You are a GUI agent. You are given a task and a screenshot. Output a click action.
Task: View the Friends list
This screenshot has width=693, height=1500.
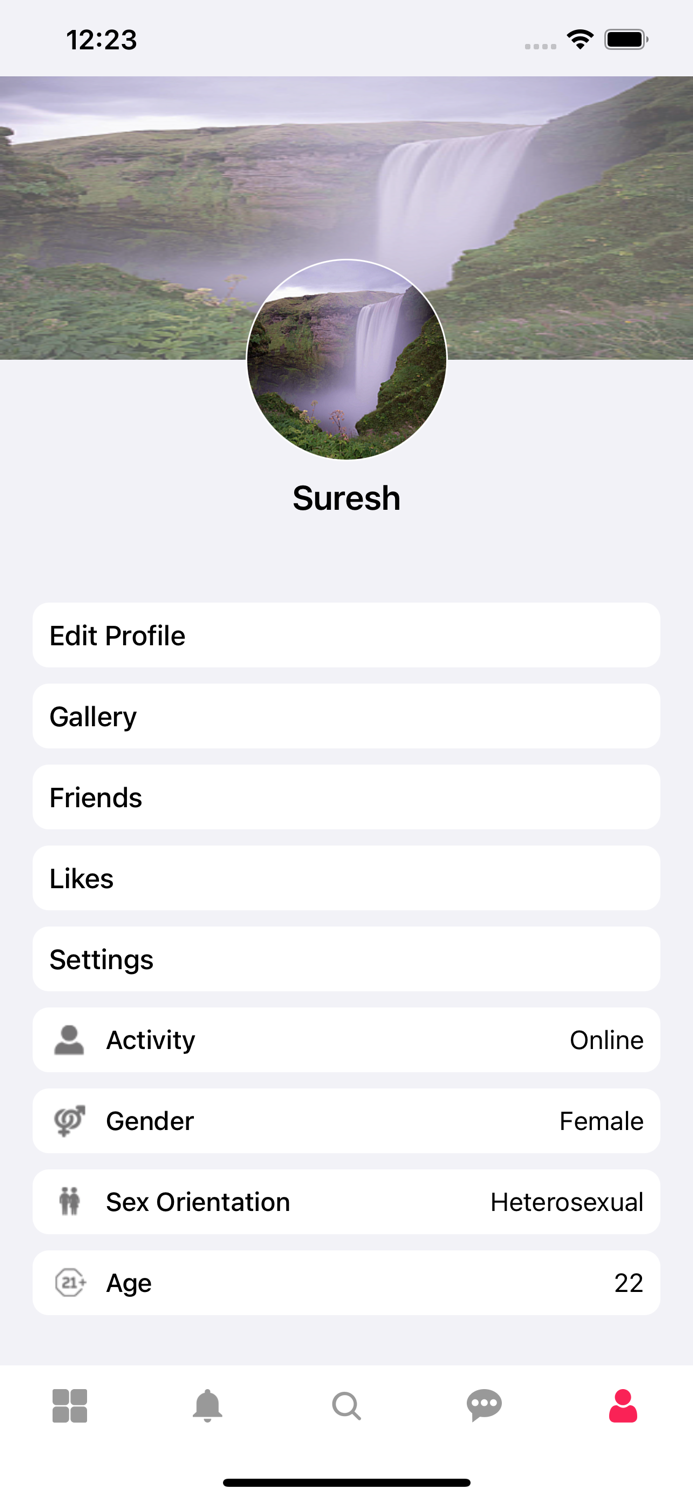pyautogui.click(x=346, y=797)
